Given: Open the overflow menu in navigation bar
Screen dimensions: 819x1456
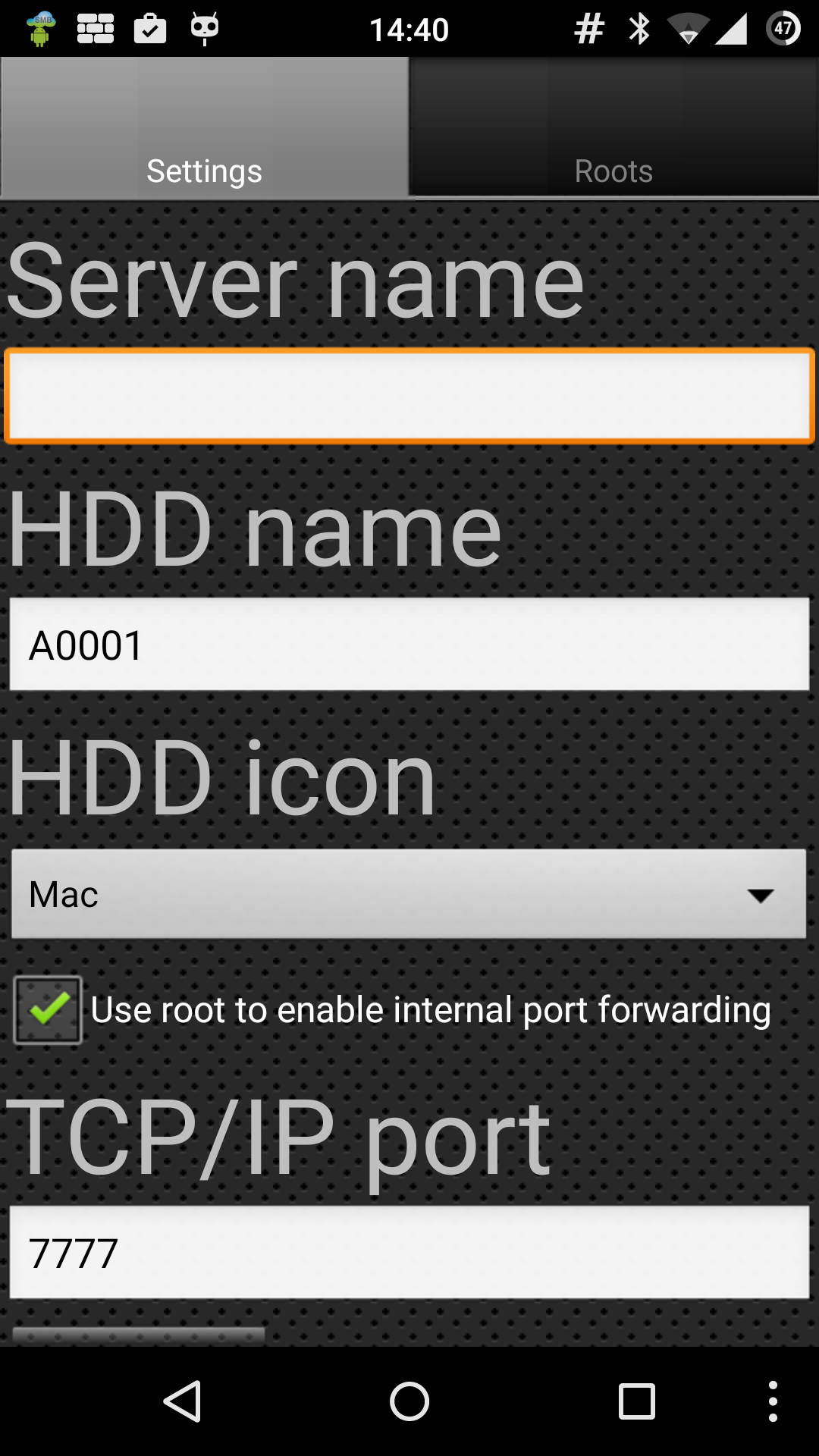Looking at the screenshot, I should tap(773, 1401).
